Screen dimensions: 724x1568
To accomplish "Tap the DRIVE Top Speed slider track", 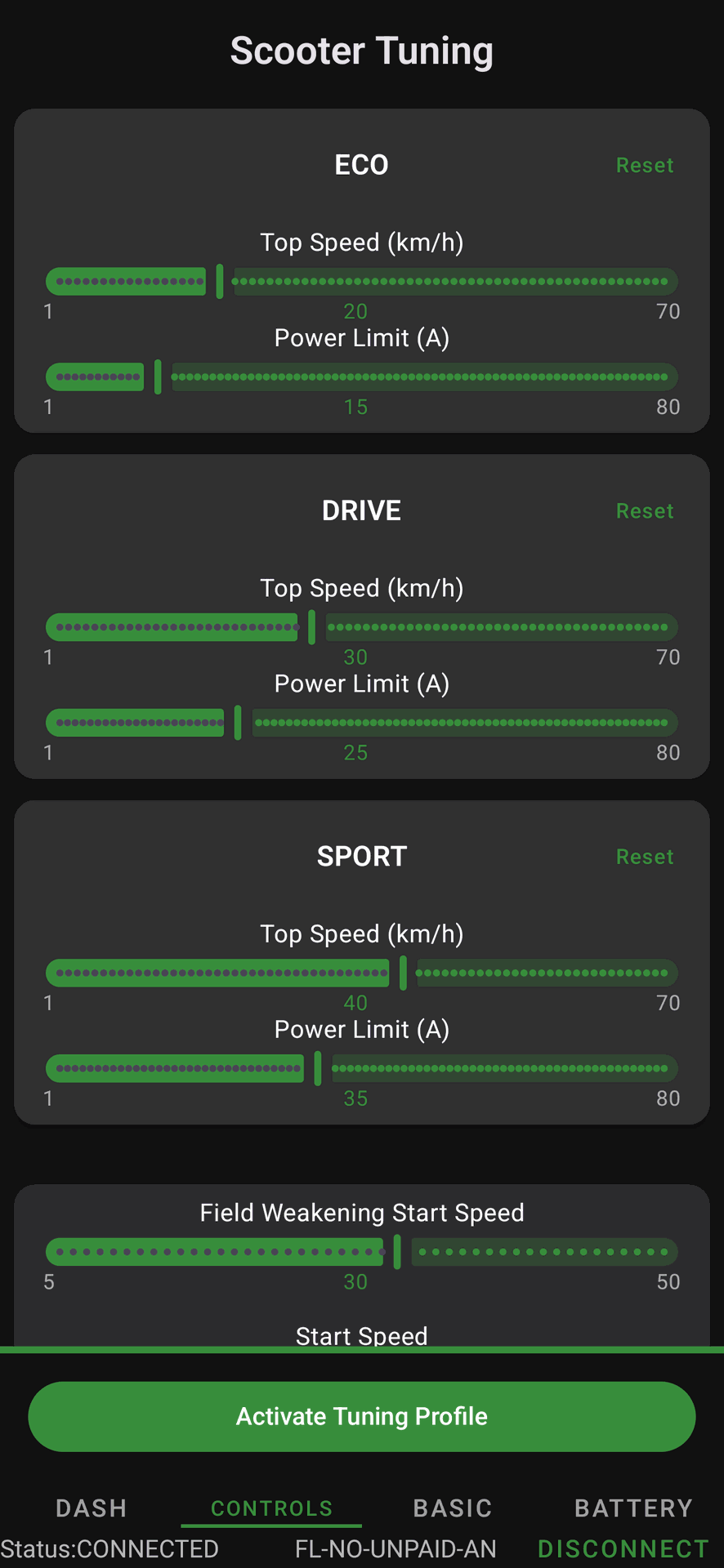I will click(x=362, y=627).
